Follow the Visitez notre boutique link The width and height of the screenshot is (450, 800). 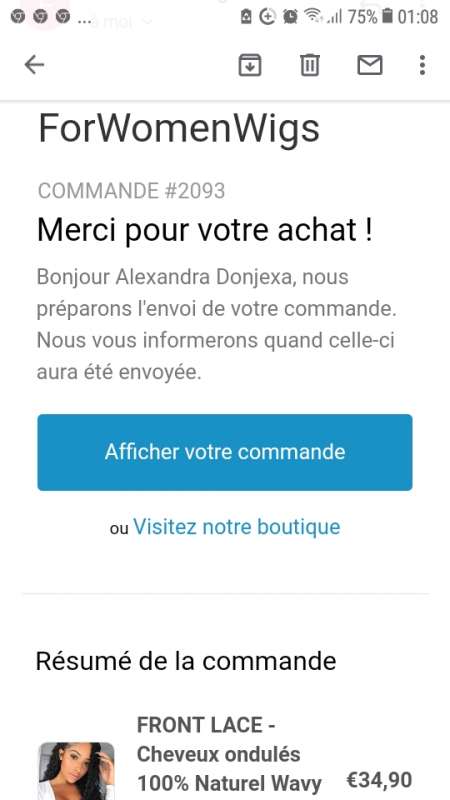pyautogui.click(x=237, y=527)
